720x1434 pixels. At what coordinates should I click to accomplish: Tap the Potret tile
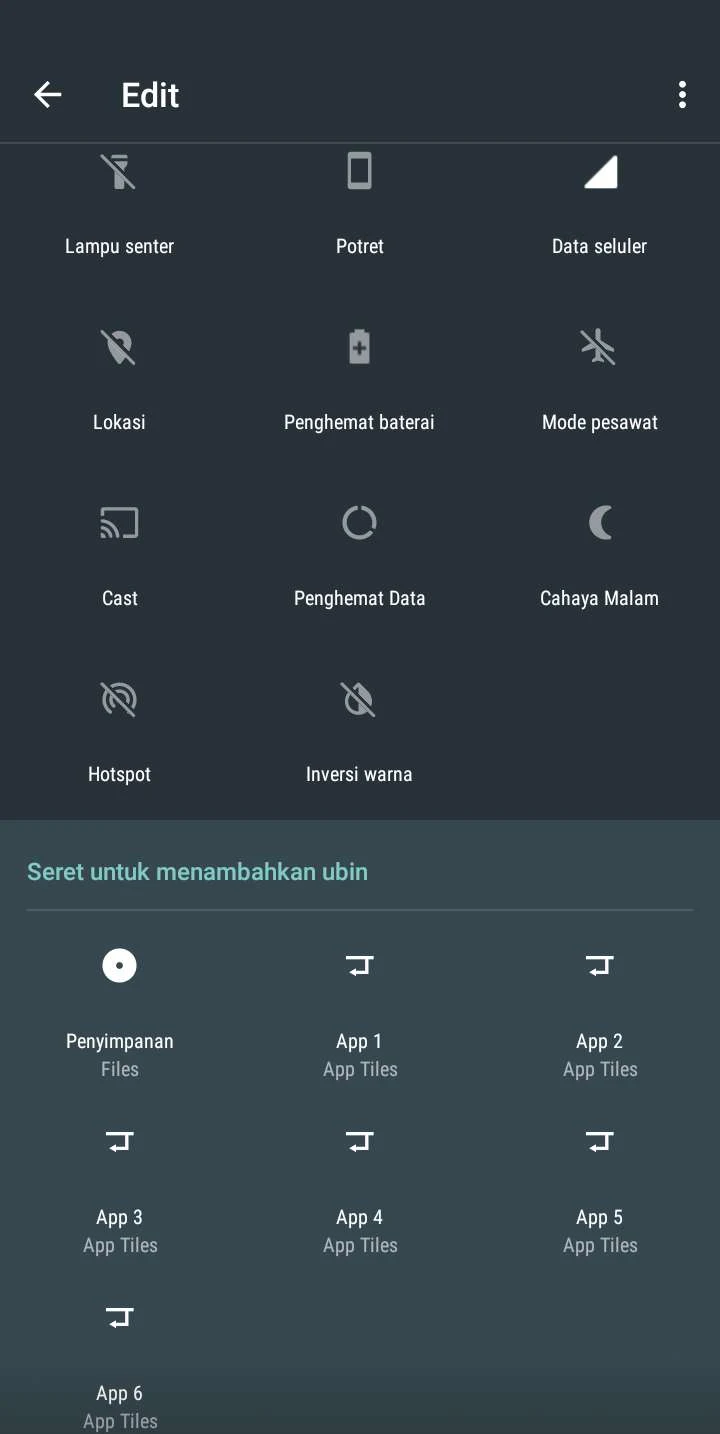tap(360, 204)
